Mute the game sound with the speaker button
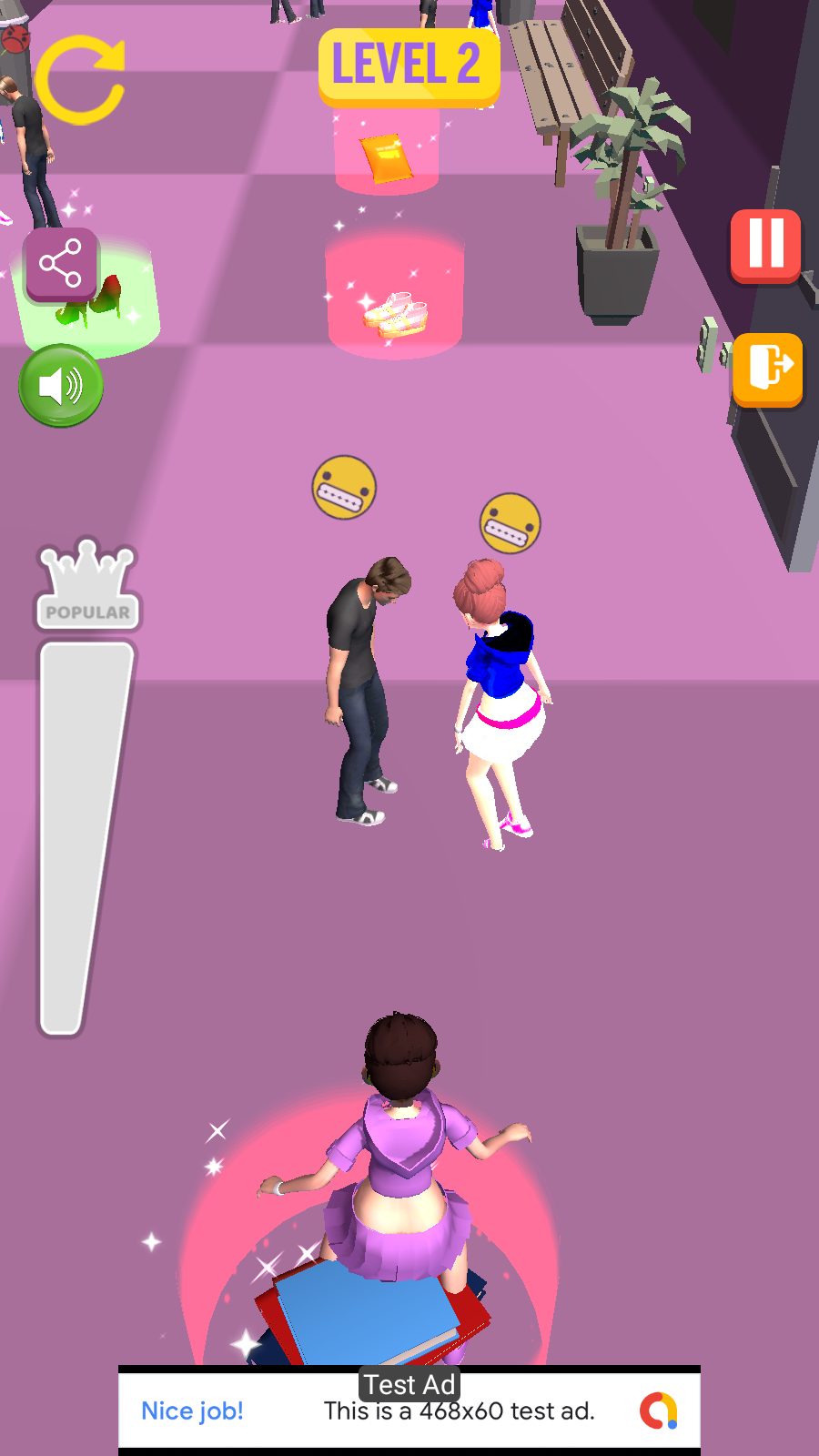 (60, 386)
